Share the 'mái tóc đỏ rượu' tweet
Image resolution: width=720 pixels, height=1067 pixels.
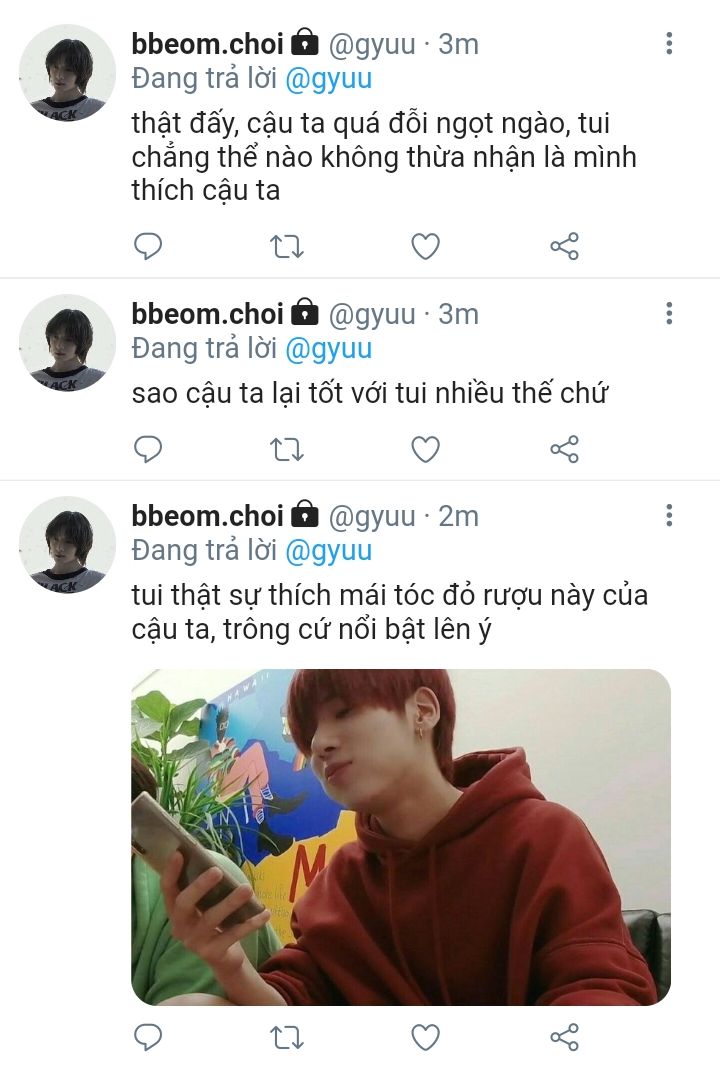tap(565, 1037)
